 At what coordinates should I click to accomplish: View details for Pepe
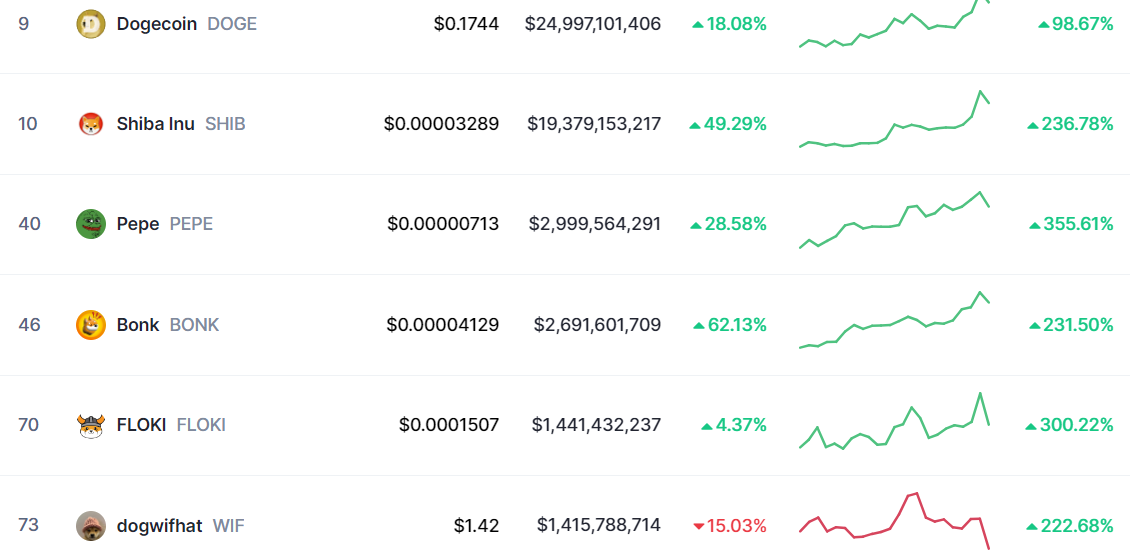point(138,224)
